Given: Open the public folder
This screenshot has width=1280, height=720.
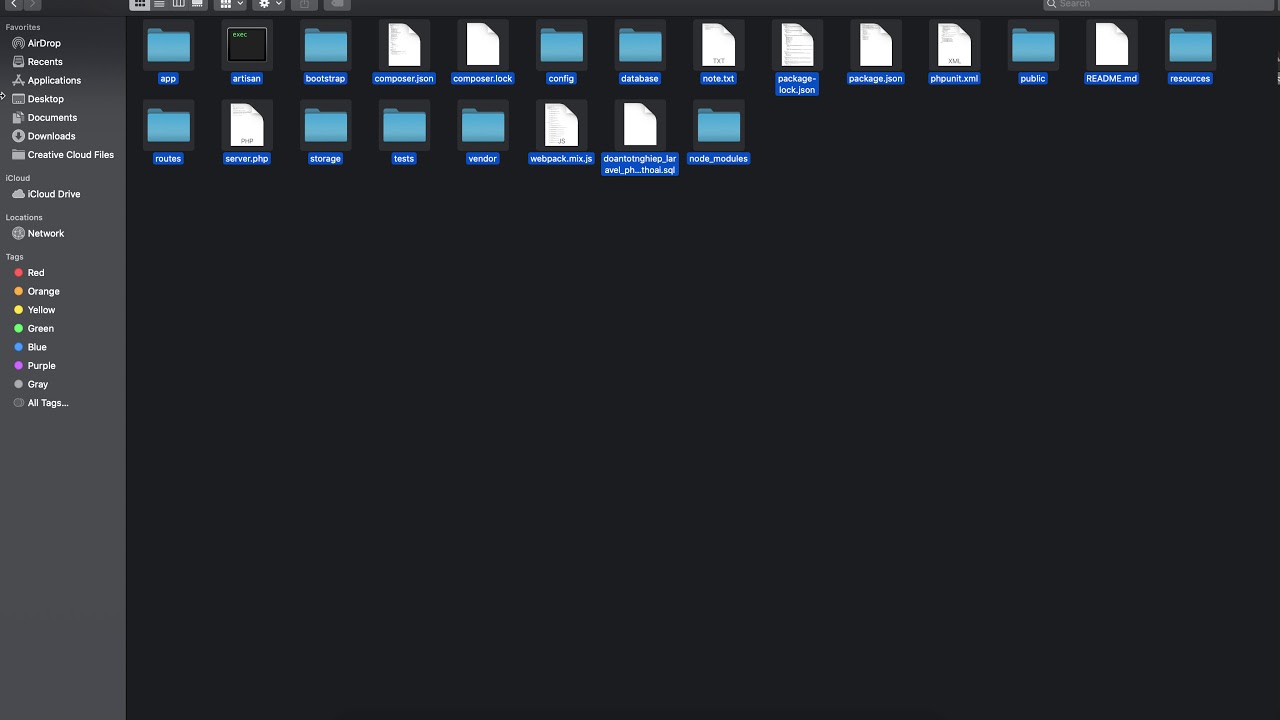Looking at the screenshot, I should tap(1032, 46).
